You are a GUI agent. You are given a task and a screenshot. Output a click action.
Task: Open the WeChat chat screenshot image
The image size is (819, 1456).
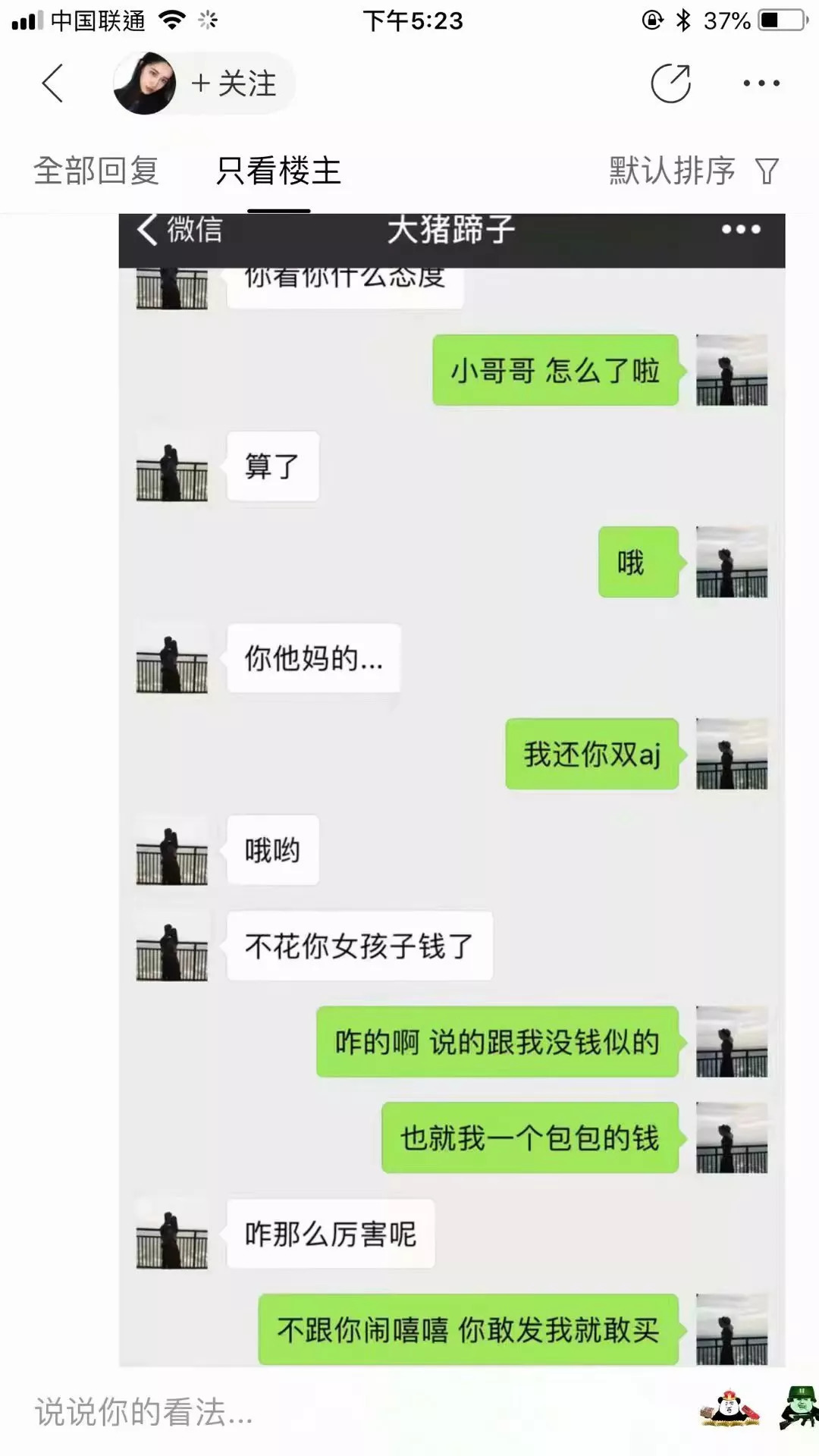(x=451, y=789)
